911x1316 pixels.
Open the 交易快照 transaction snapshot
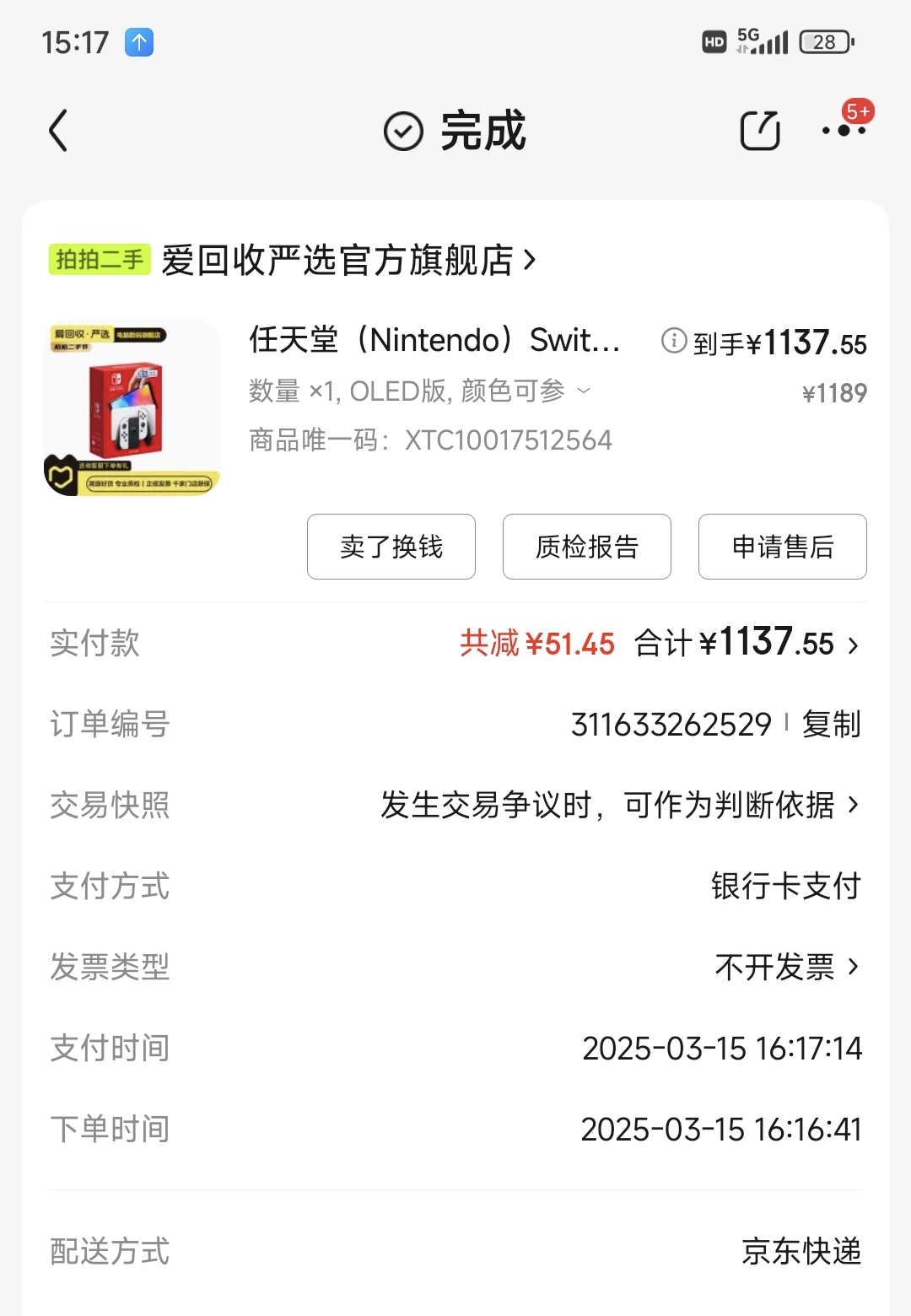pos(620,805)
